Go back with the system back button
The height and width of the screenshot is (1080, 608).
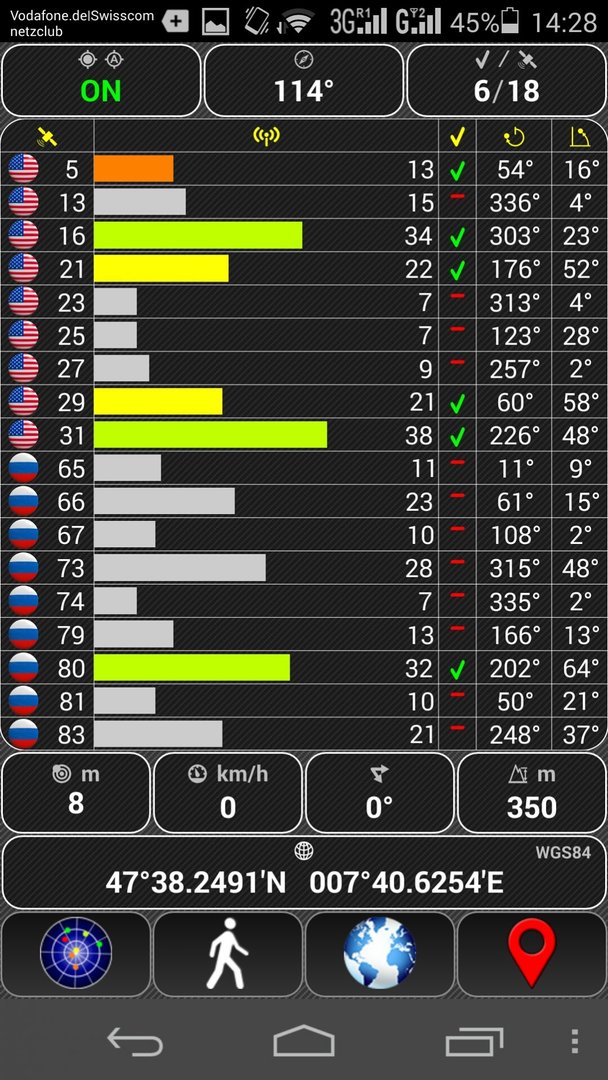[135, 1041]
